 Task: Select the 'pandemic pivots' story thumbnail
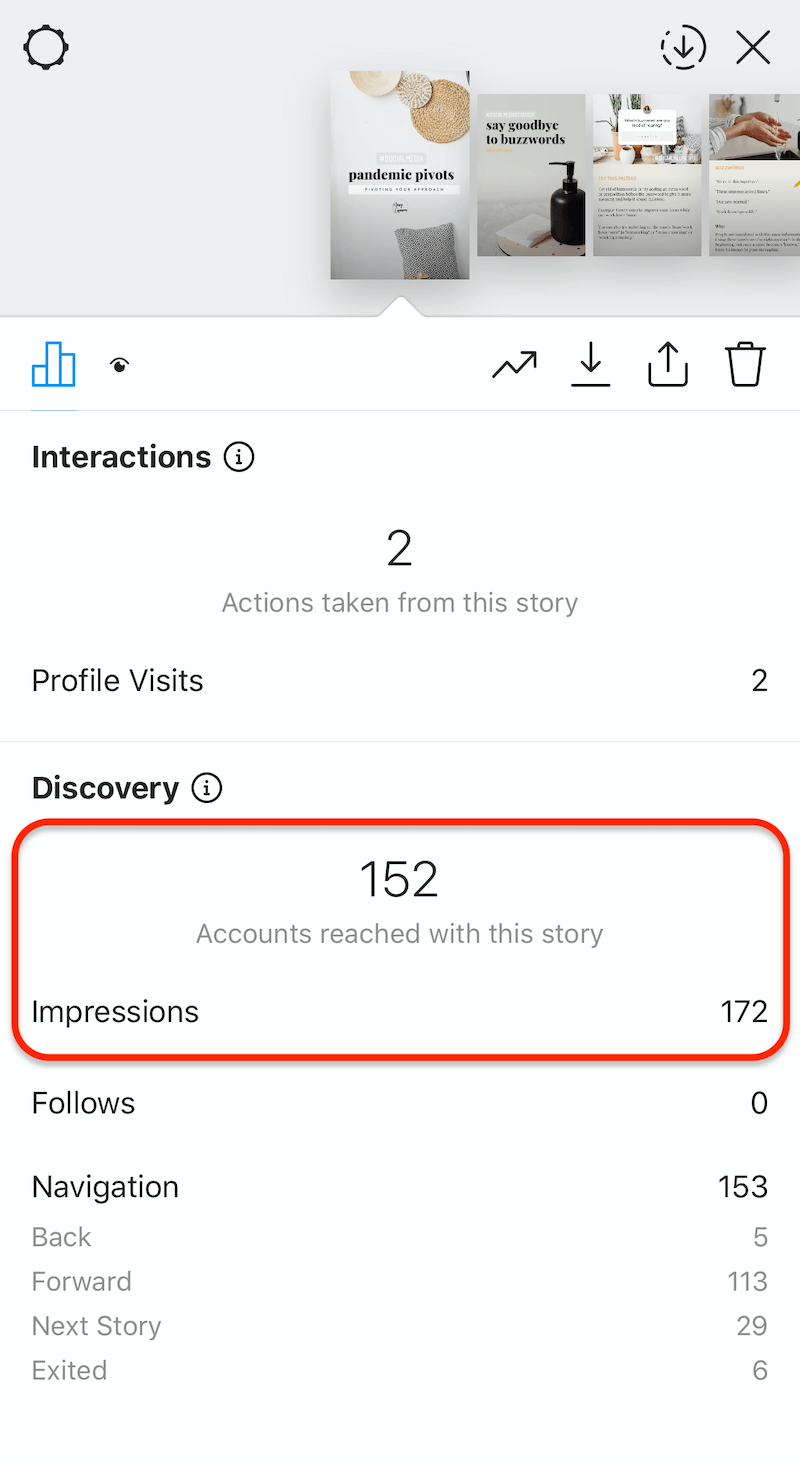pyautogui.click(x=400, y=175)
